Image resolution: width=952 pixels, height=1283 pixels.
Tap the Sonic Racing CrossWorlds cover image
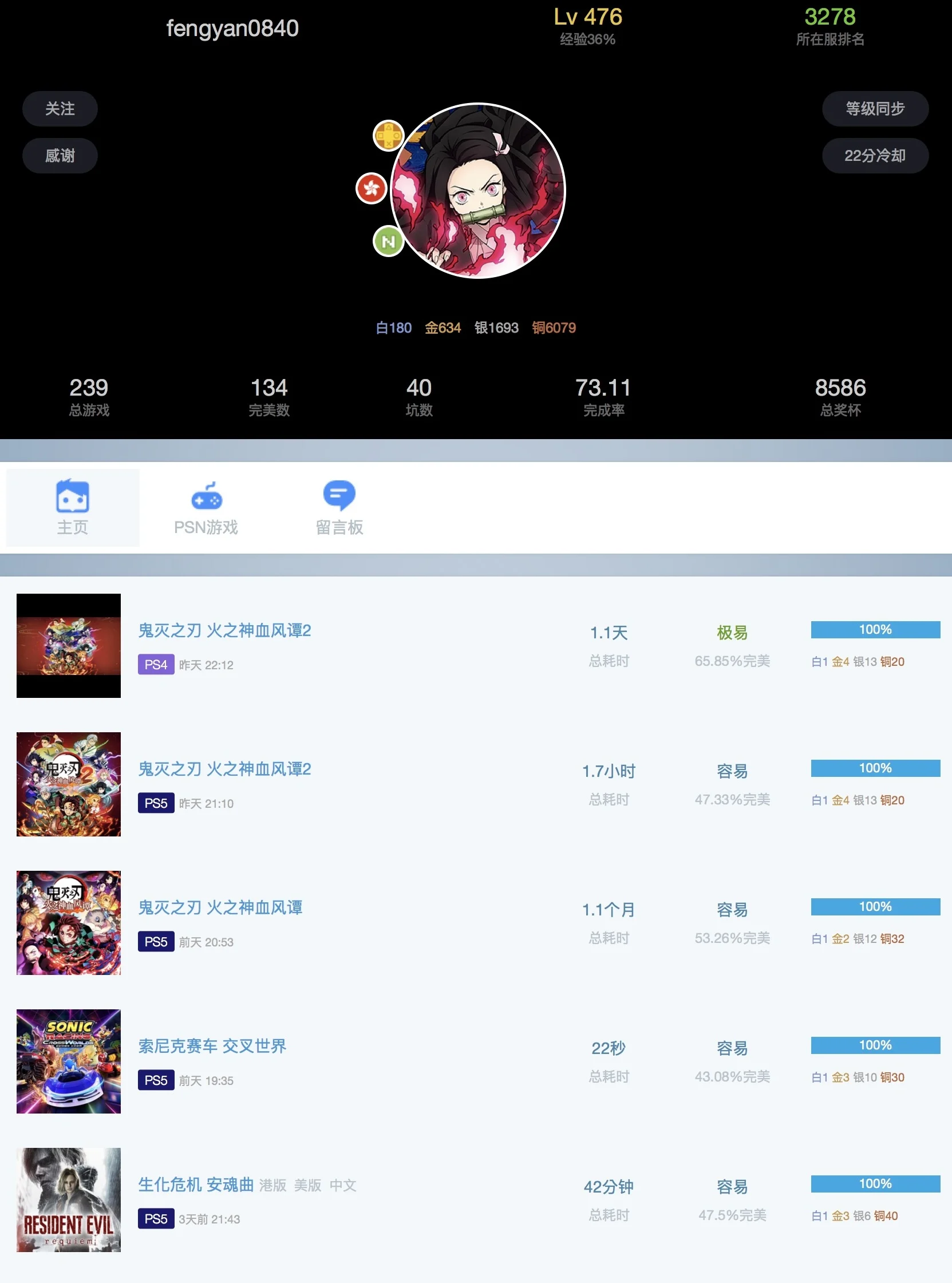pyautogui.click(x=69, y=1061)
